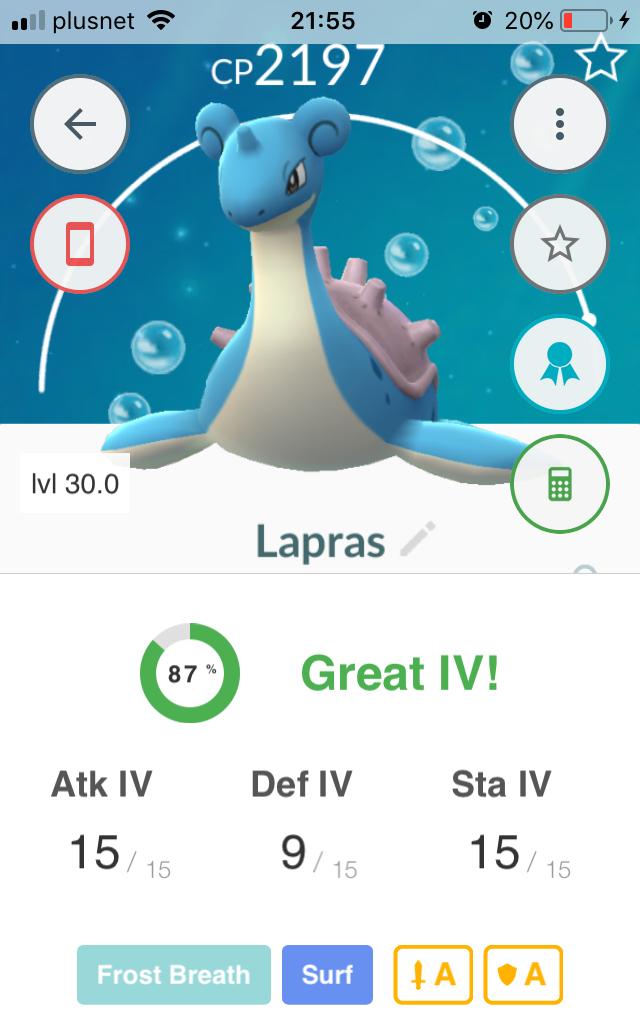640x1025 pixels.
Task: Select the Frost Breath move chip
Action: pyautogui.click(x=174, y=974)
